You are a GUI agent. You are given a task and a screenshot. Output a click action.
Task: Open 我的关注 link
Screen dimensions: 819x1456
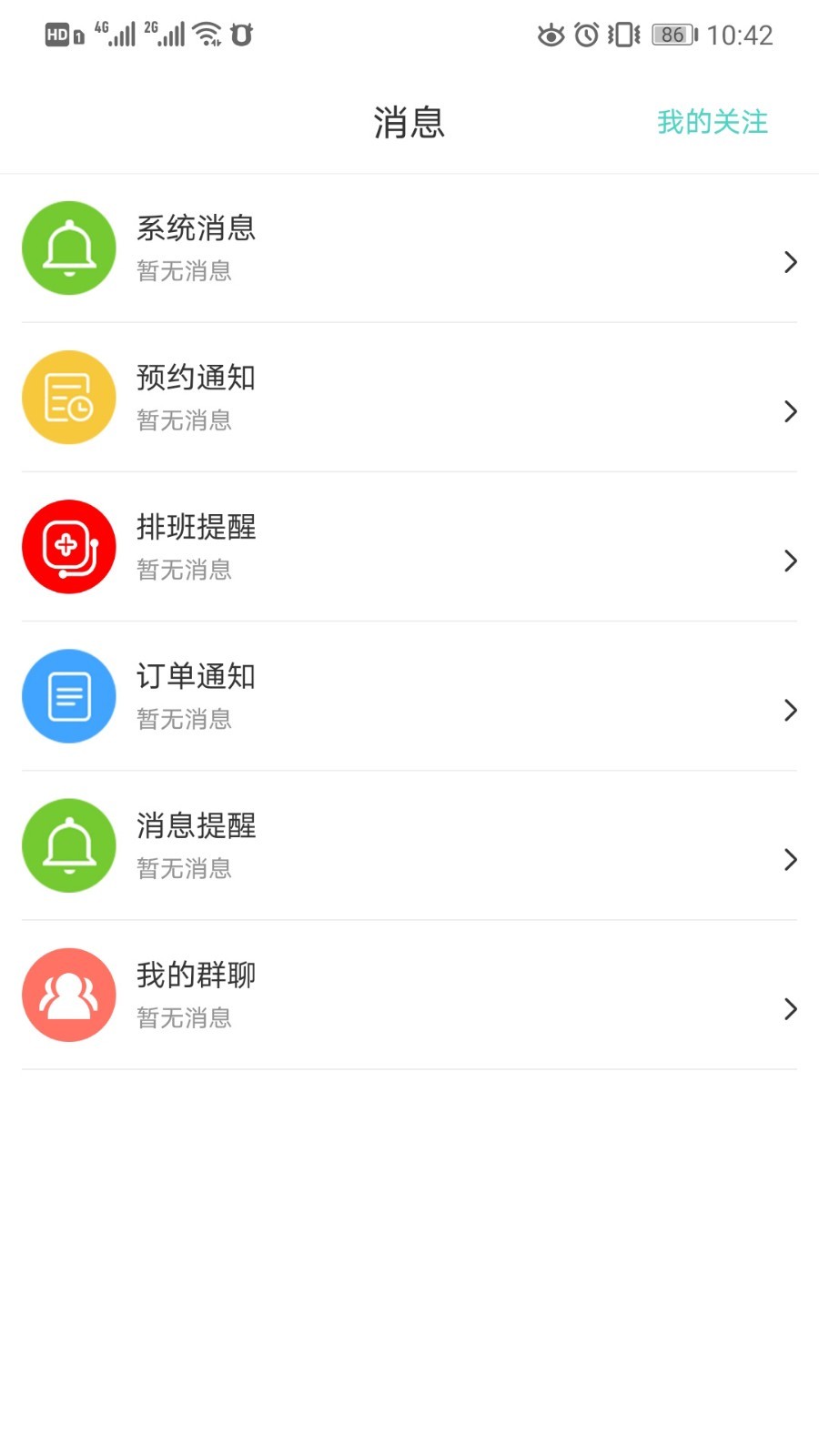712,122
